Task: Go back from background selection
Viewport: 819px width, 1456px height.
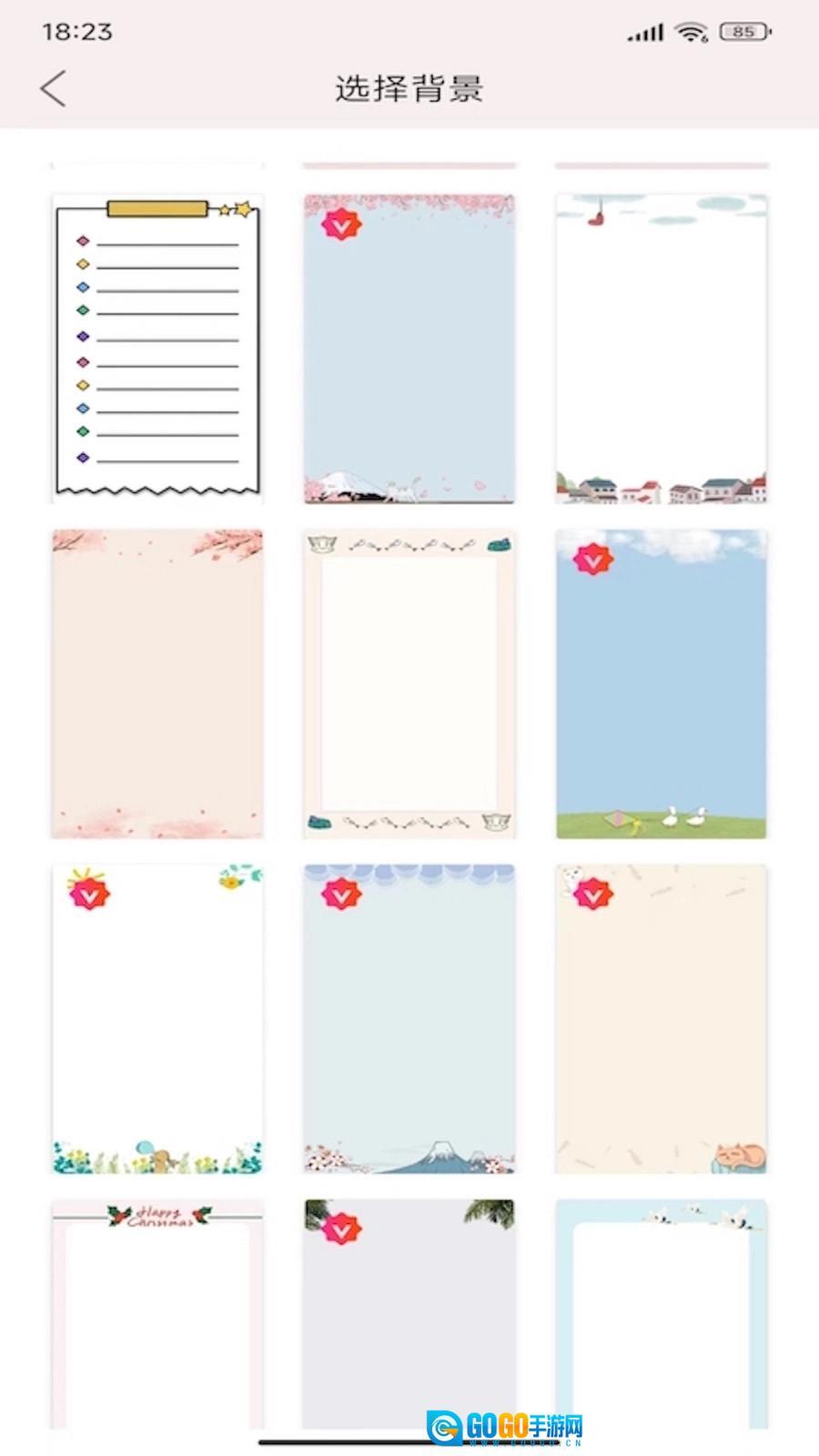Action: tap(53, 89)
